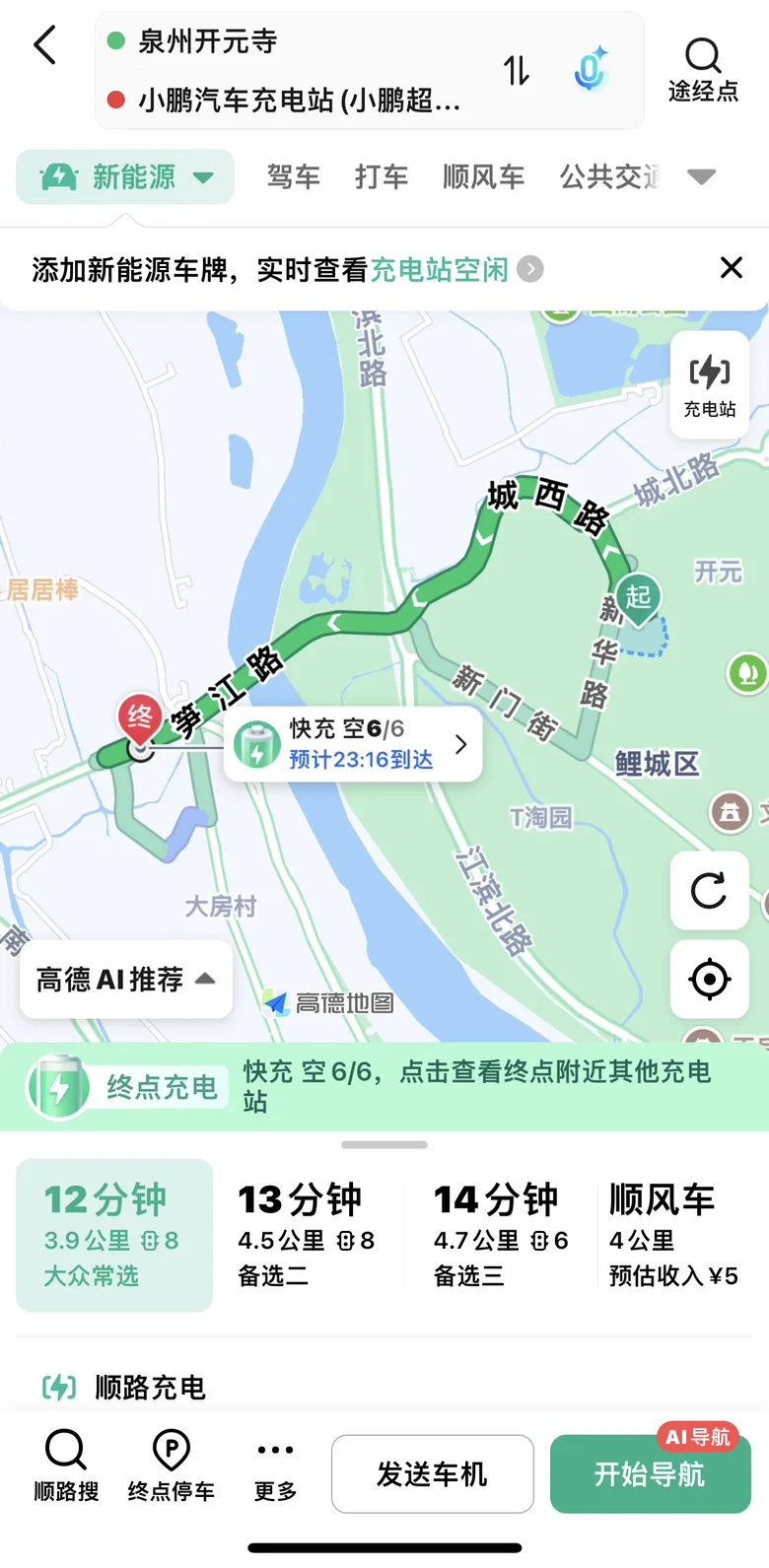
Task: Select the 顺风车 travel tab
Action: click(x=483, y=177)
